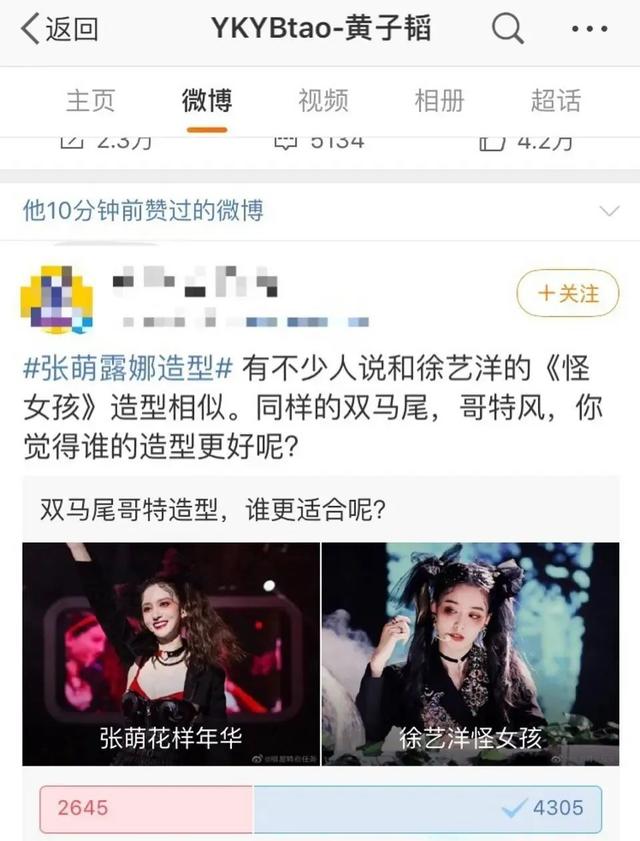Open the #张萌露娜造型# hashtag
The width and height of the screenshot is (640, 841).
127,369
